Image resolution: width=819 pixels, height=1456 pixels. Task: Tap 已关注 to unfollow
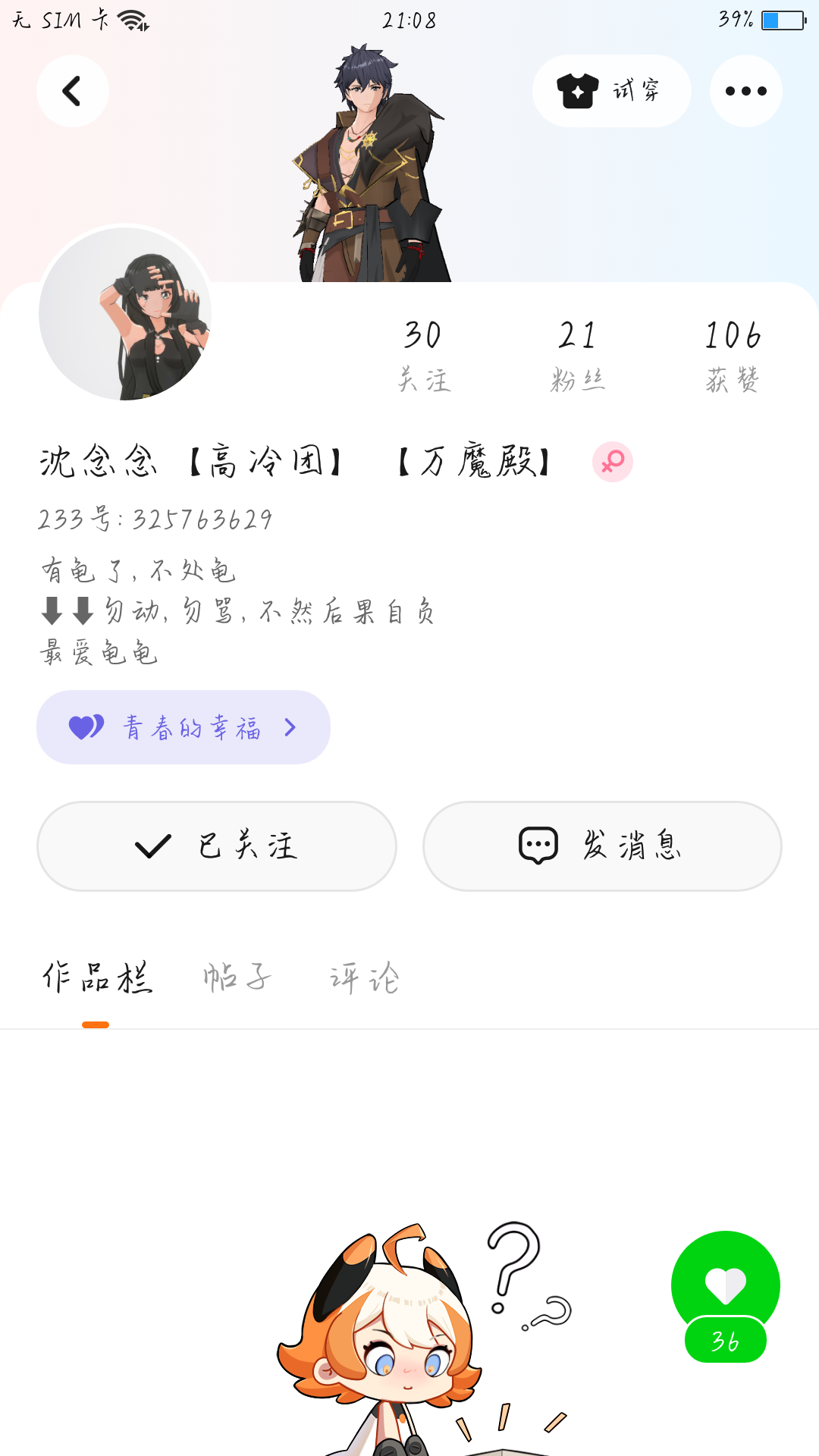(217, 846)
